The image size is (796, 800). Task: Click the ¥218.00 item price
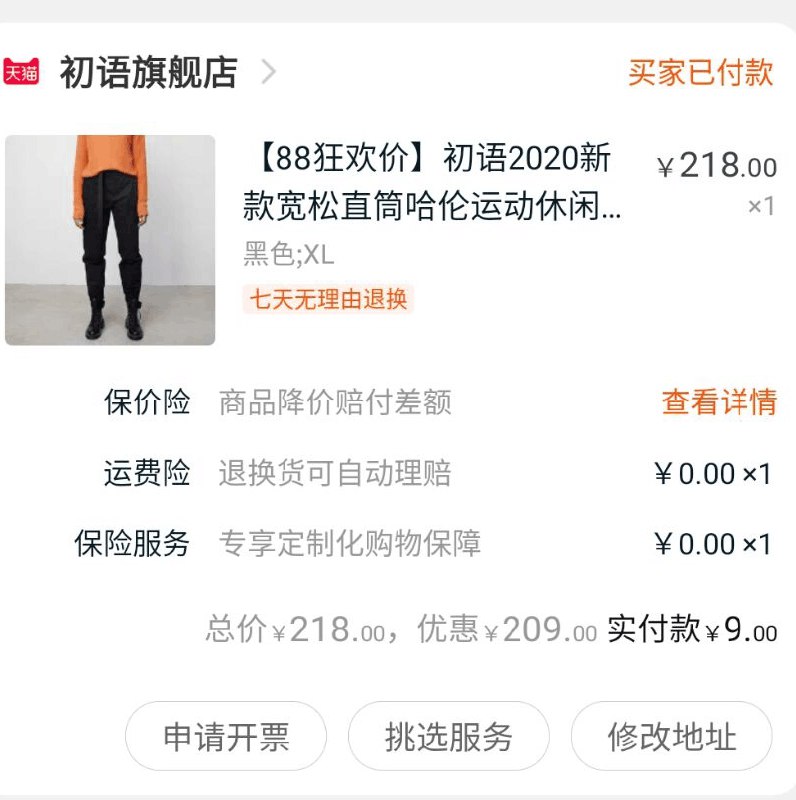720,168
